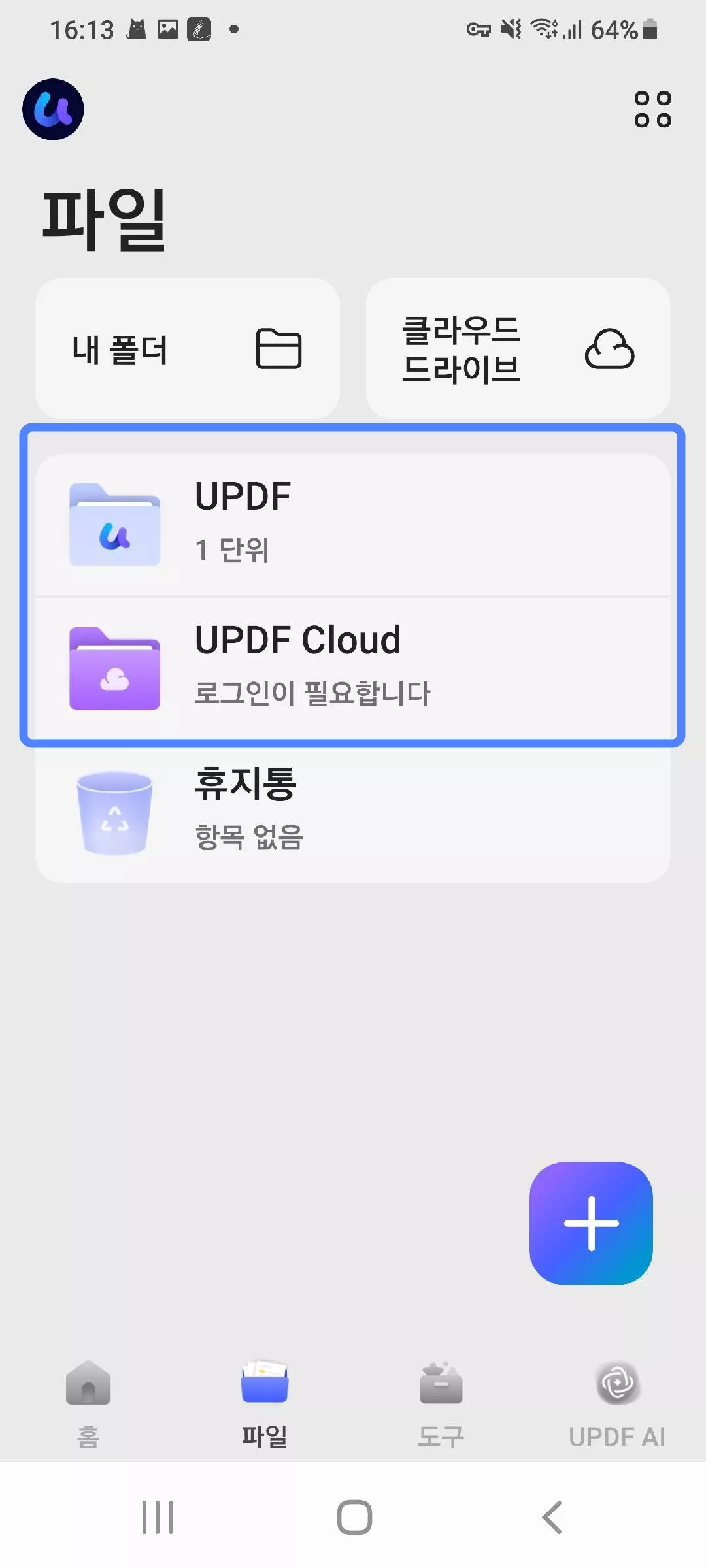Open the UPDF logo icon
Viewport: 706px width, 1568px height.
[x=52, y=109]
